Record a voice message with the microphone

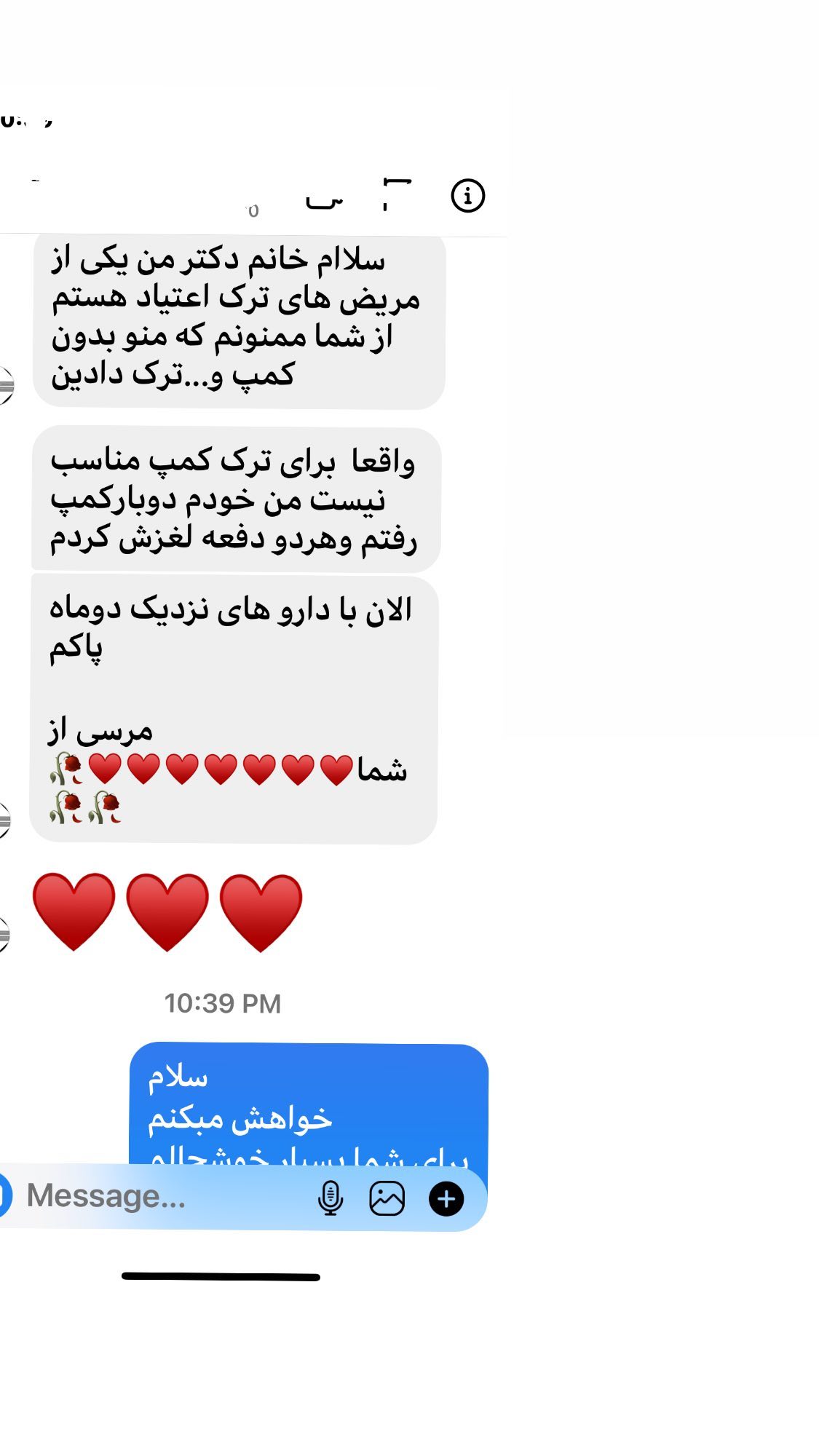click(x=331, y=1198)
